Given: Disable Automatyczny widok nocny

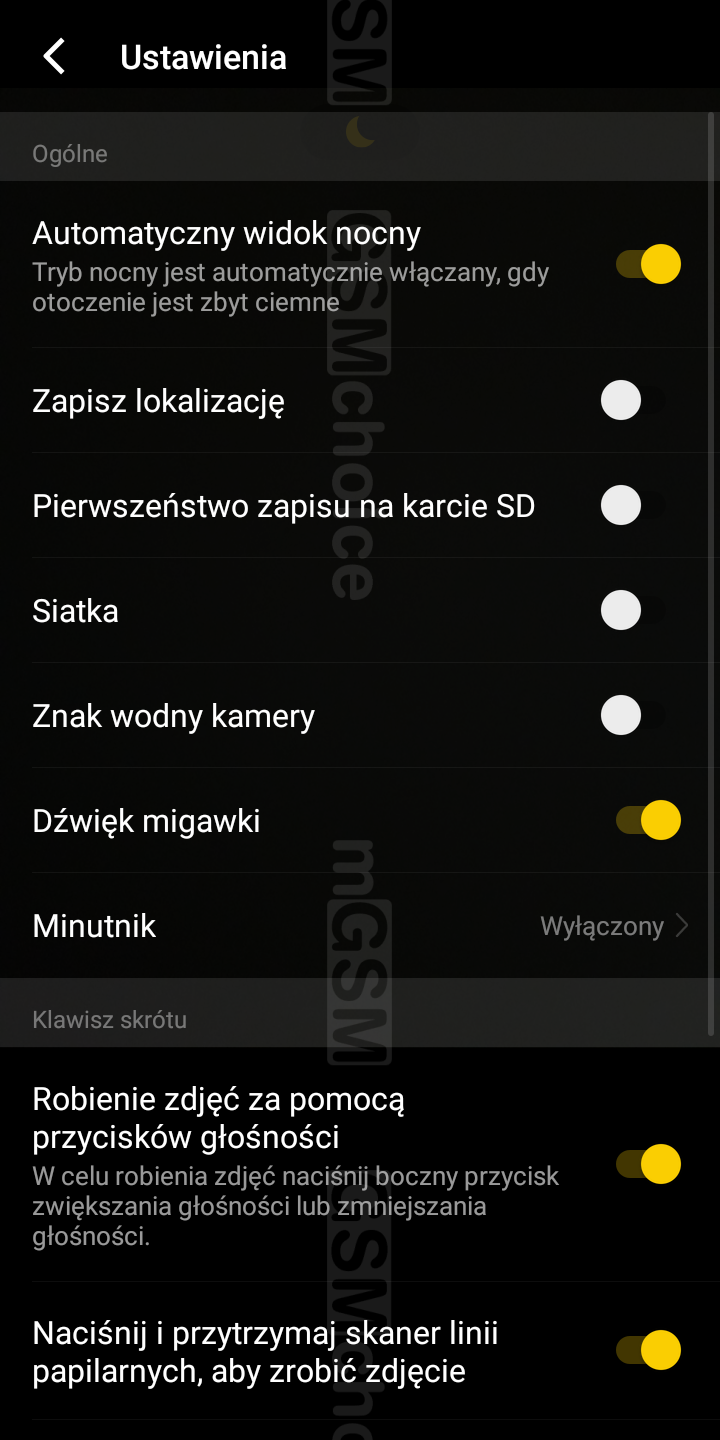Looking at the screenshot, I should [x=648, y=265].
